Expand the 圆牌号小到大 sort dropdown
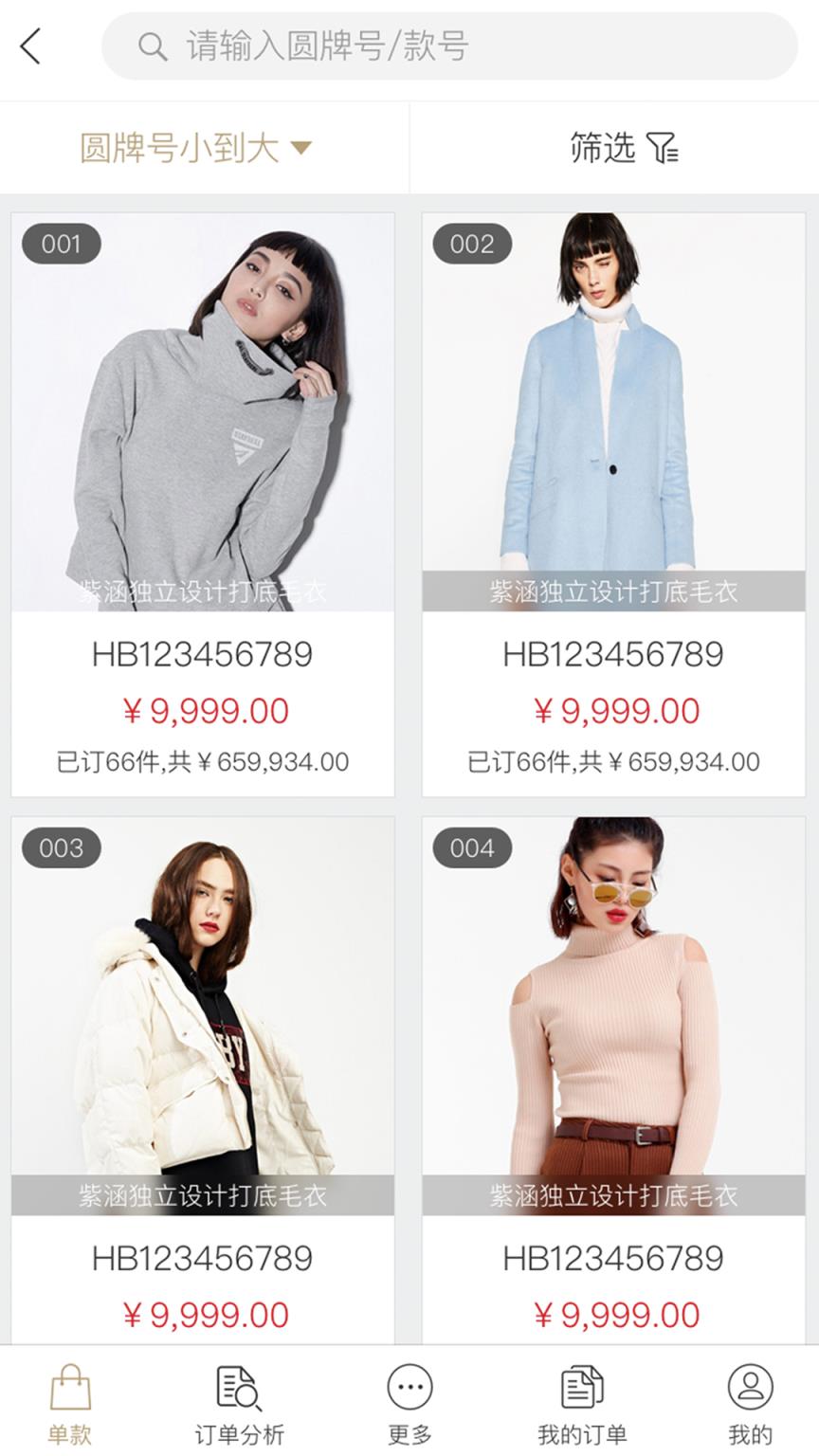 (x=196, y=148)
